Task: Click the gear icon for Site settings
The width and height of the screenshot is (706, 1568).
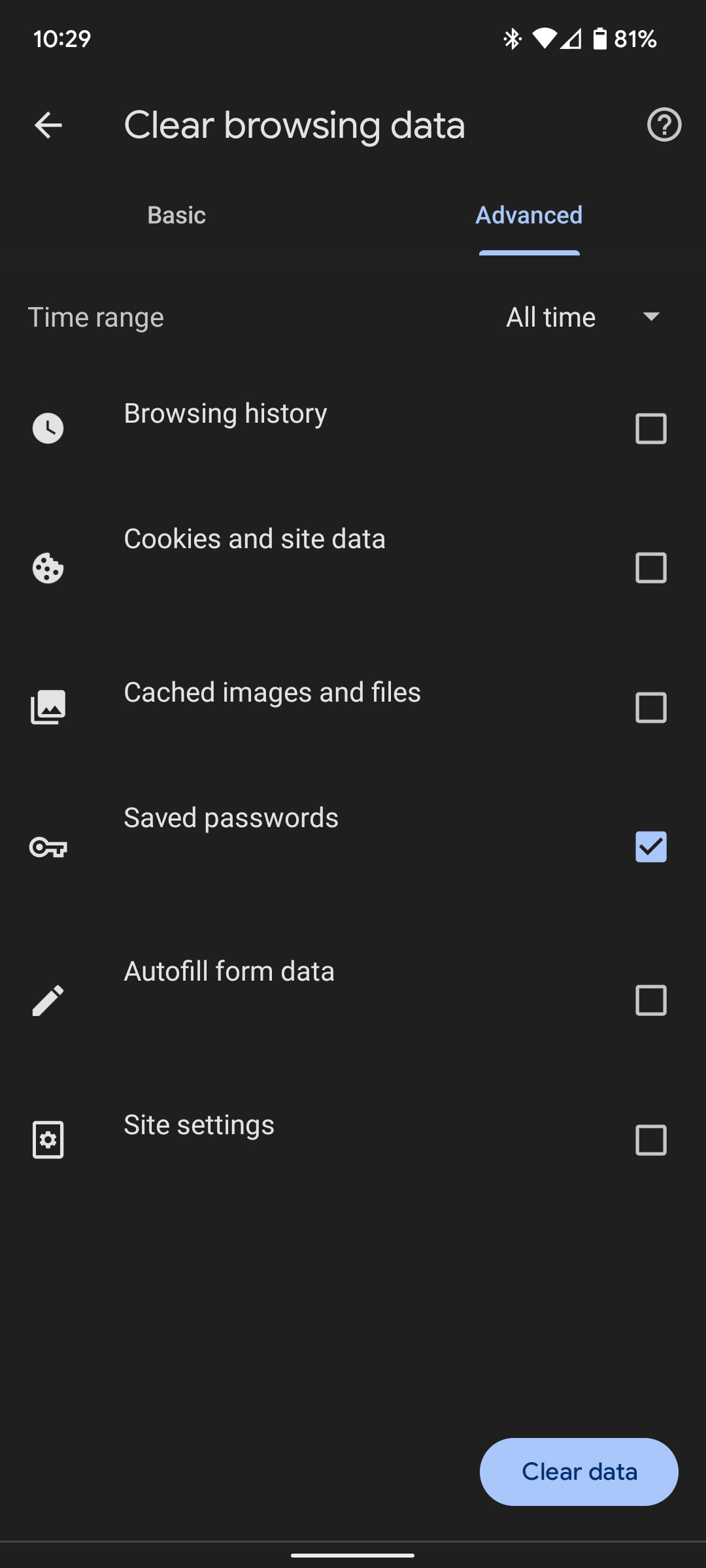Action: [48, 1139]
